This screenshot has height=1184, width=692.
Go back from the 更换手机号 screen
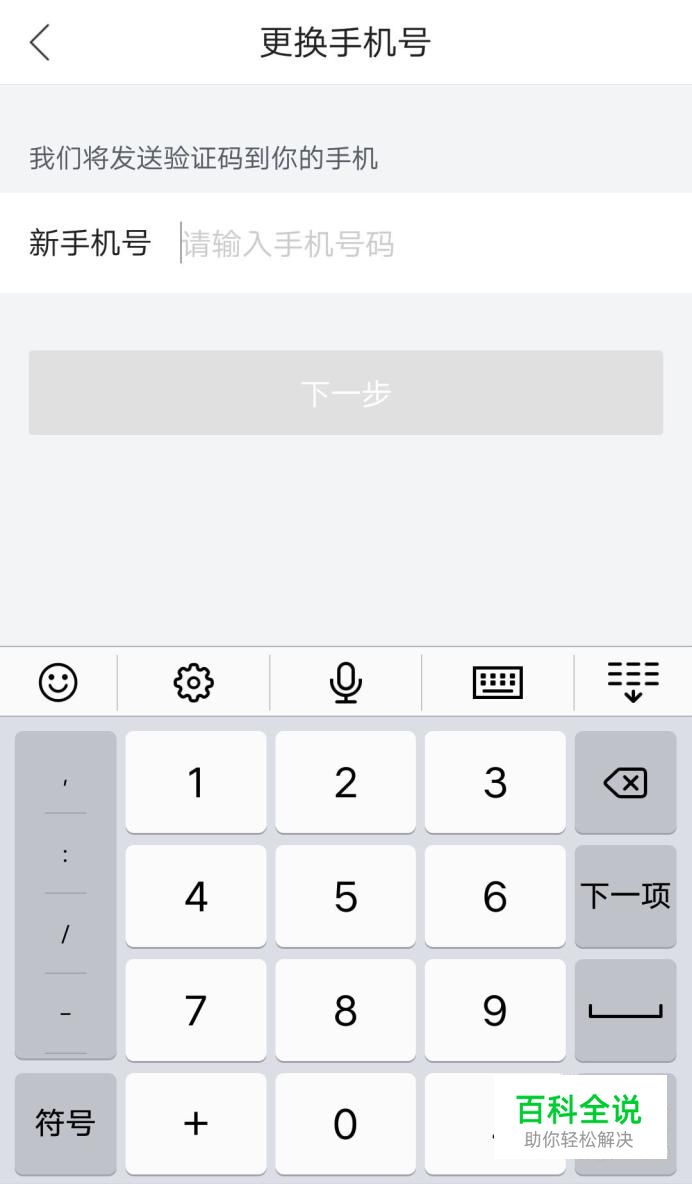(40, 42)
